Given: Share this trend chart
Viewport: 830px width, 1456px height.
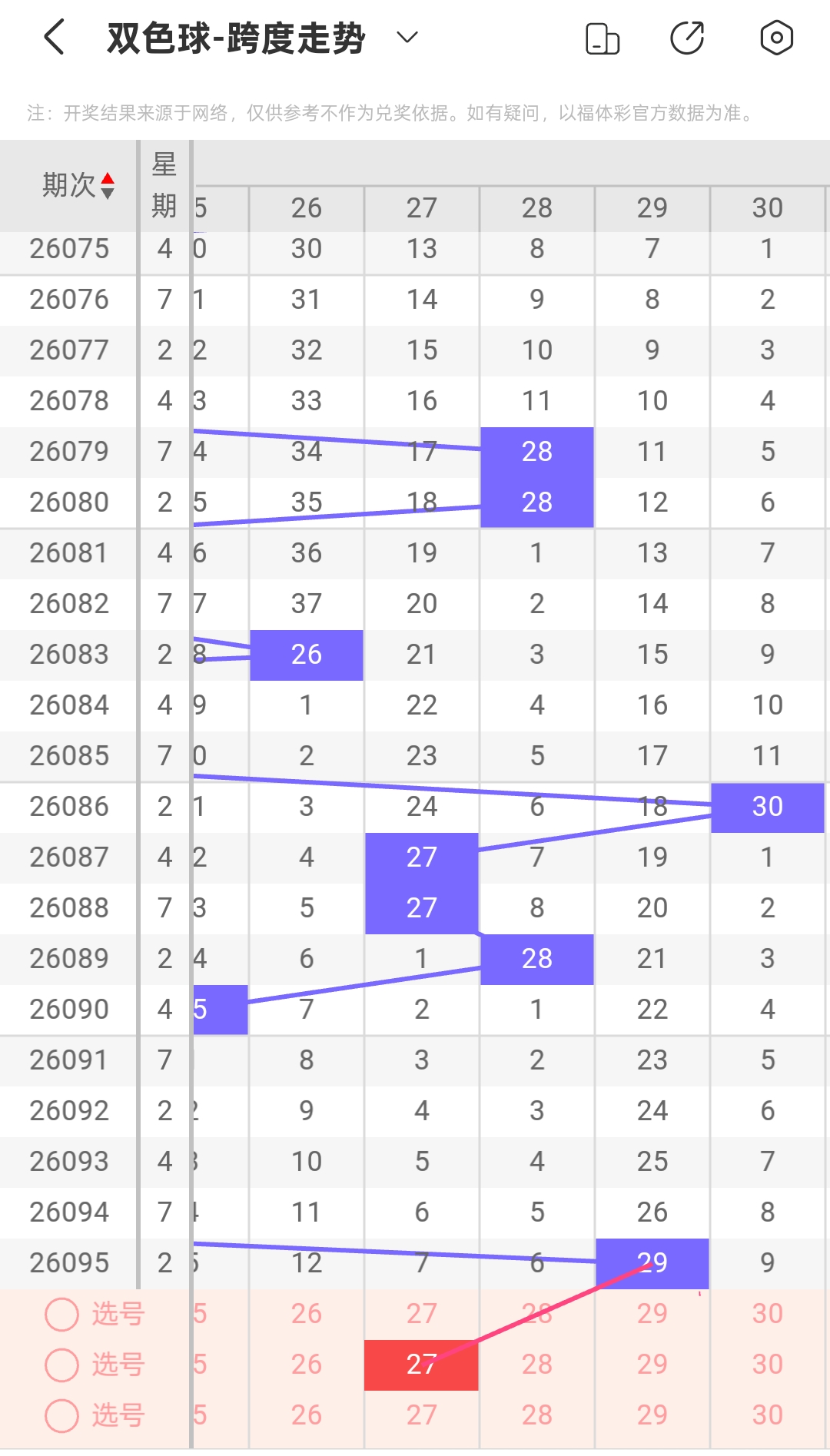Looking at the screenshot, I should tap(687, 38).
